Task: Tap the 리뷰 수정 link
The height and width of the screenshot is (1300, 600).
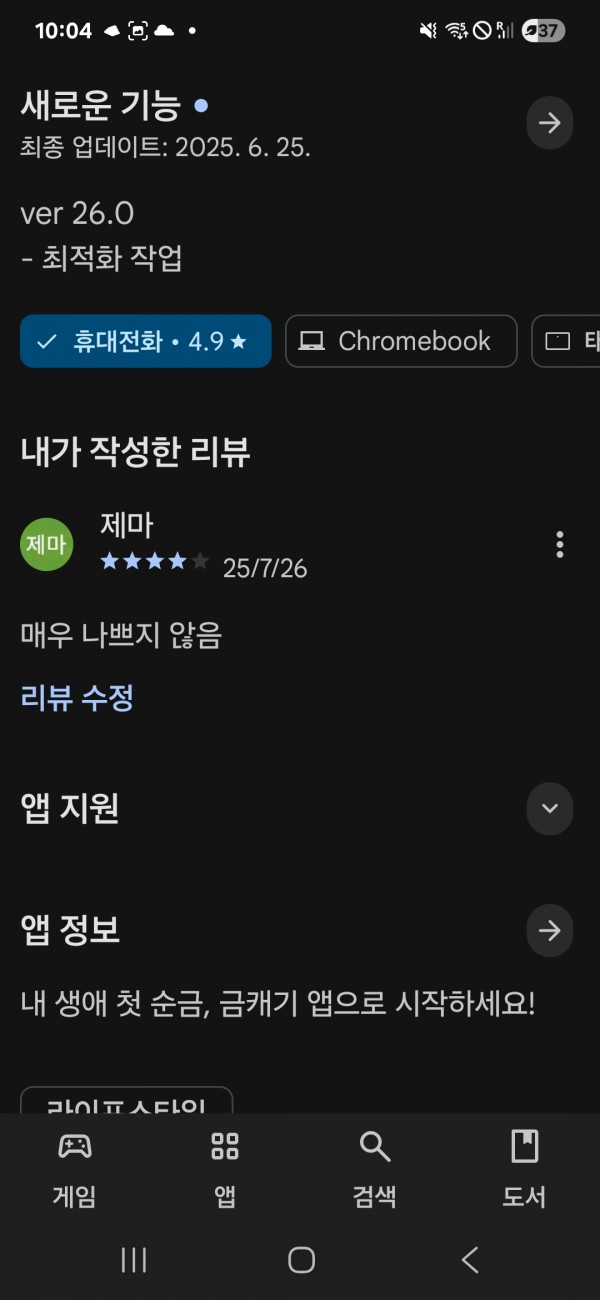Action: click(77, 697)
